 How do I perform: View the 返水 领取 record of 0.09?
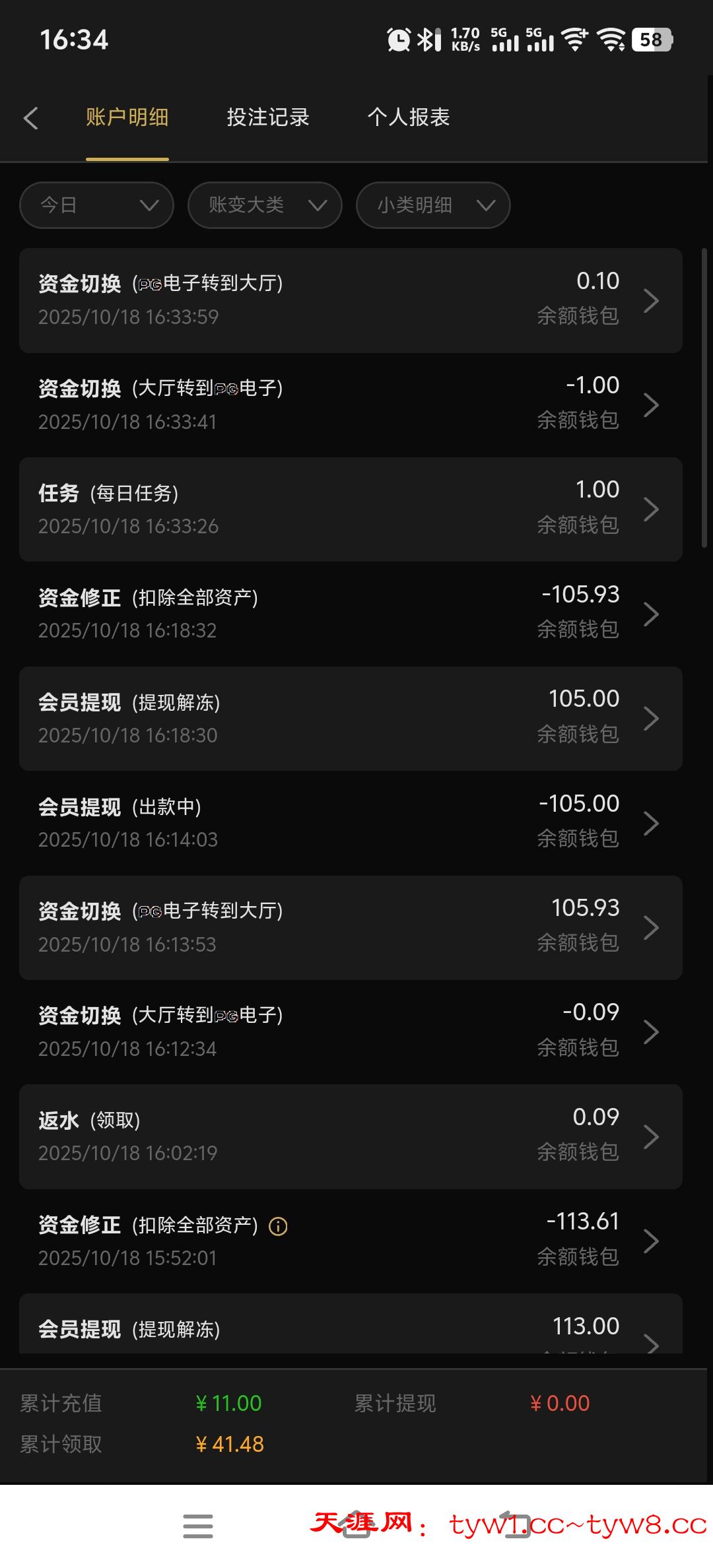[x=350, y=1136]
